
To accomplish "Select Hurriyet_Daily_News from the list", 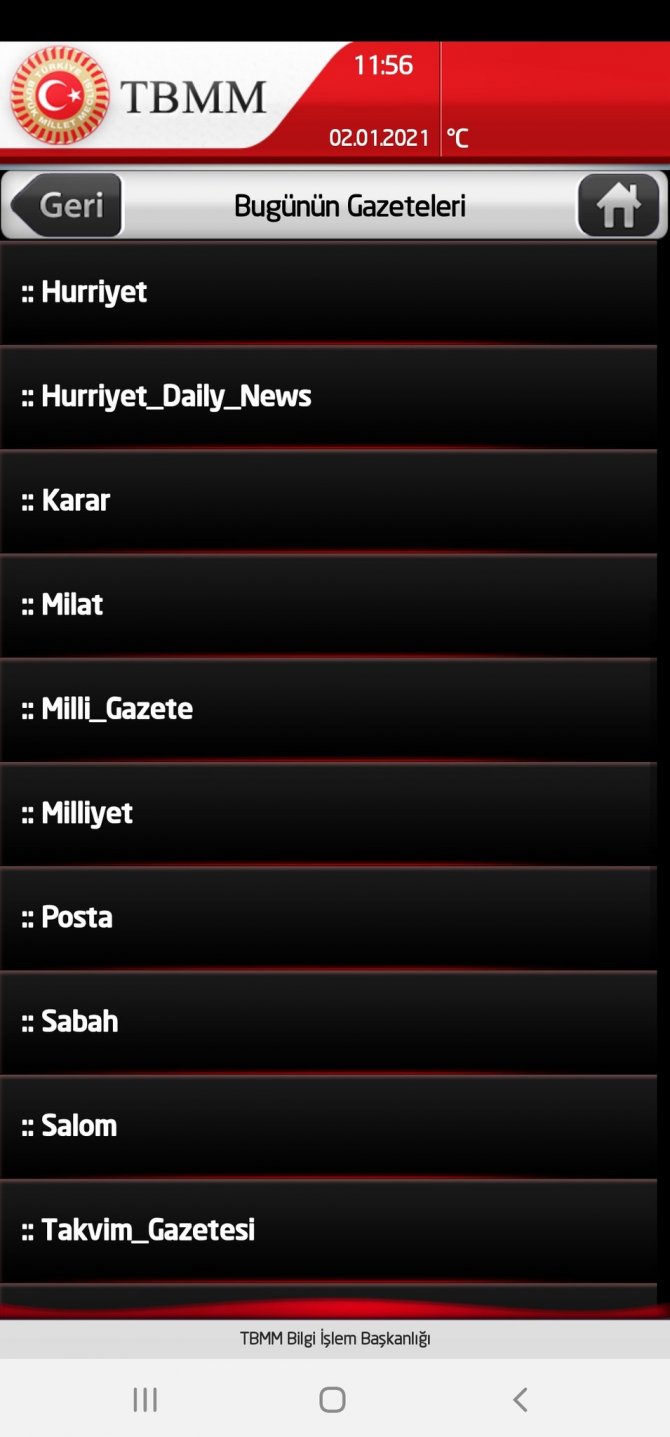I will (328, 396).
